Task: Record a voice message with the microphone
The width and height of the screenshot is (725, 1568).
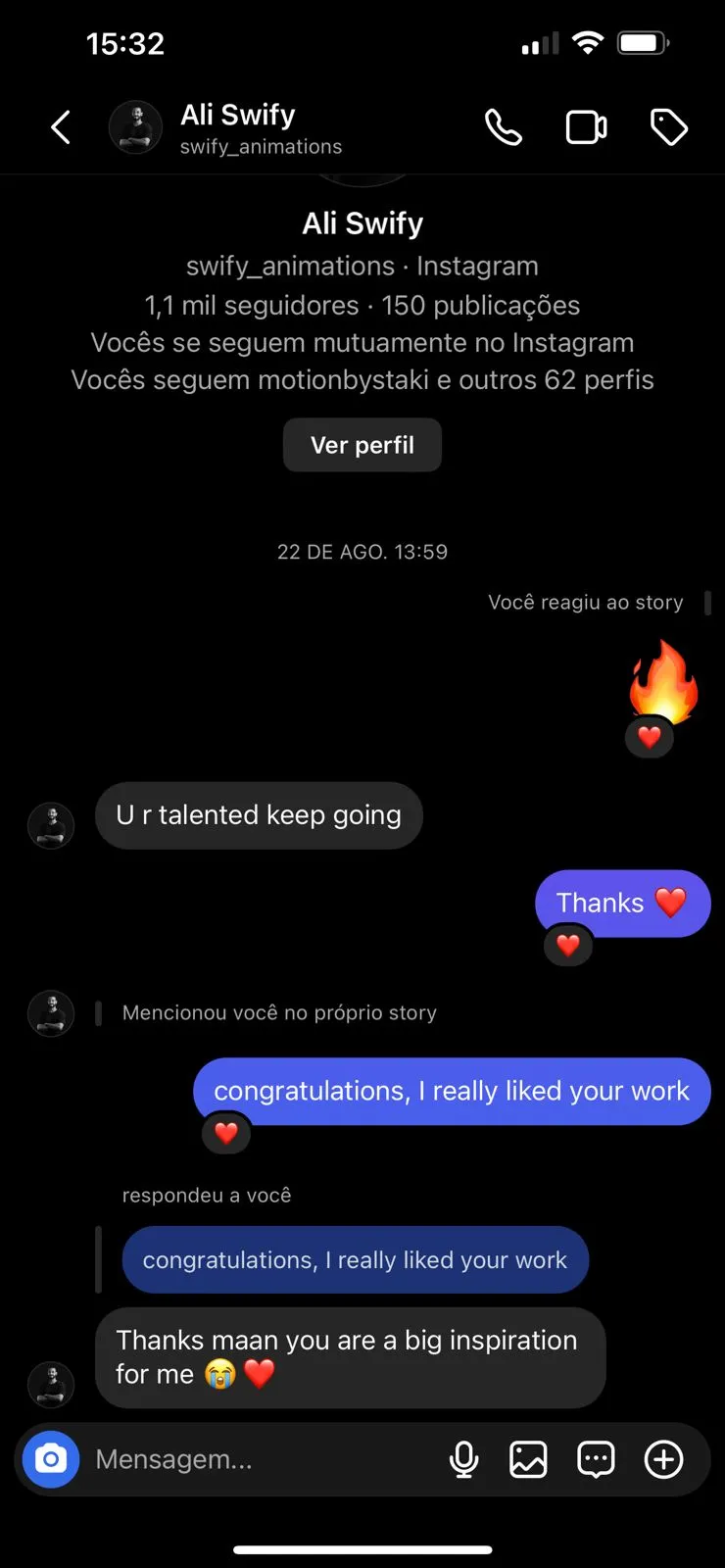Action: tap(463, 1459)
